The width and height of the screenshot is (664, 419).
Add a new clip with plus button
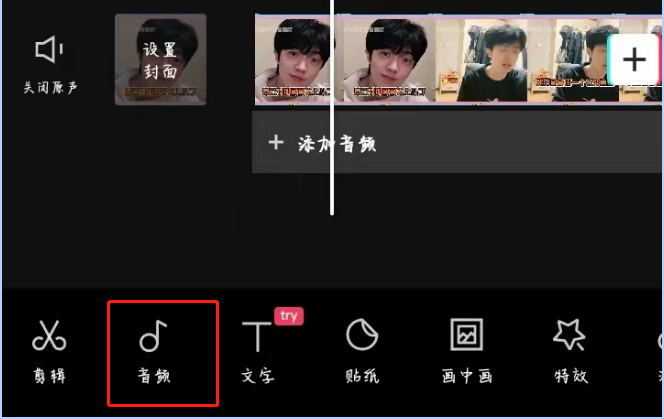click(634, 60)
